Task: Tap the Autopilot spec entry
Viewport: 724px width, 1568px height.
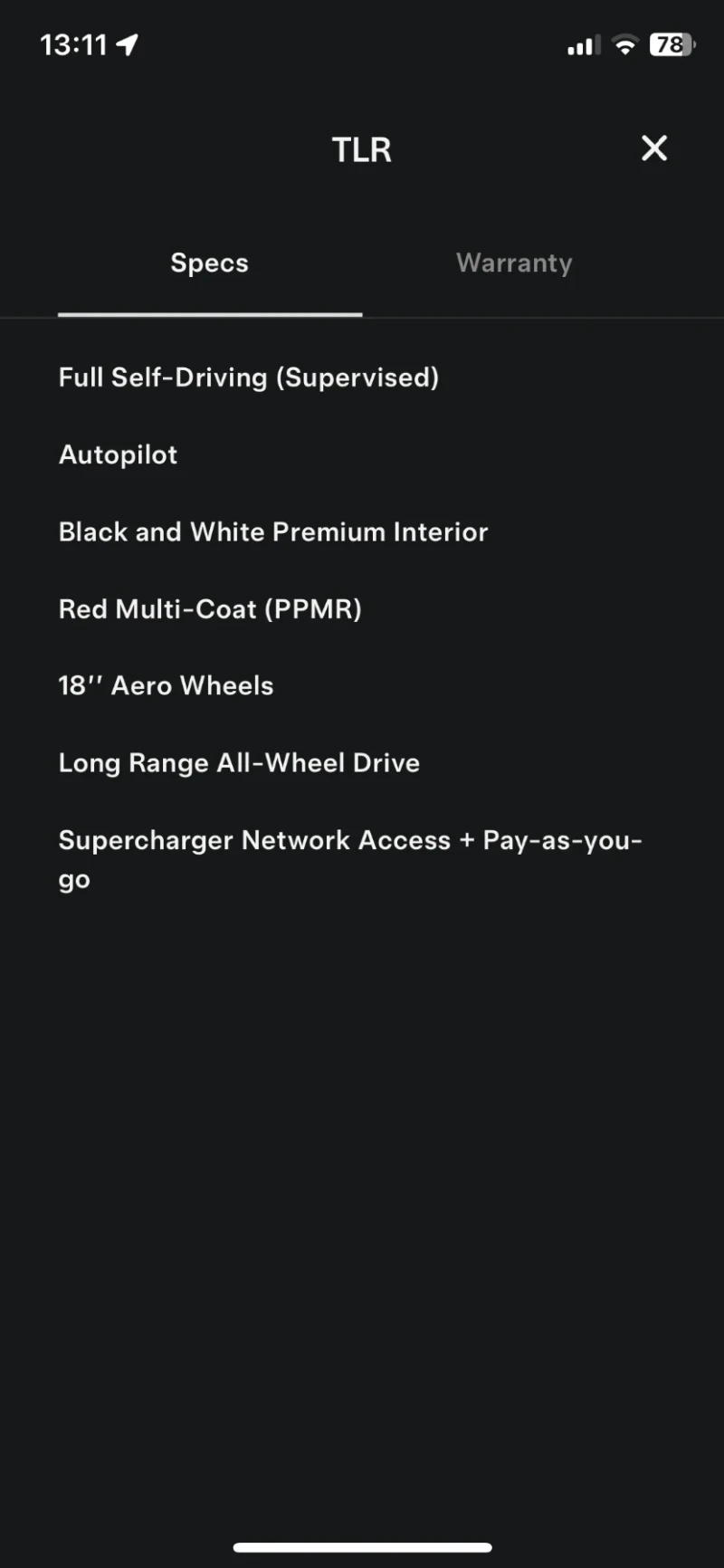Action: click(118, 454)
